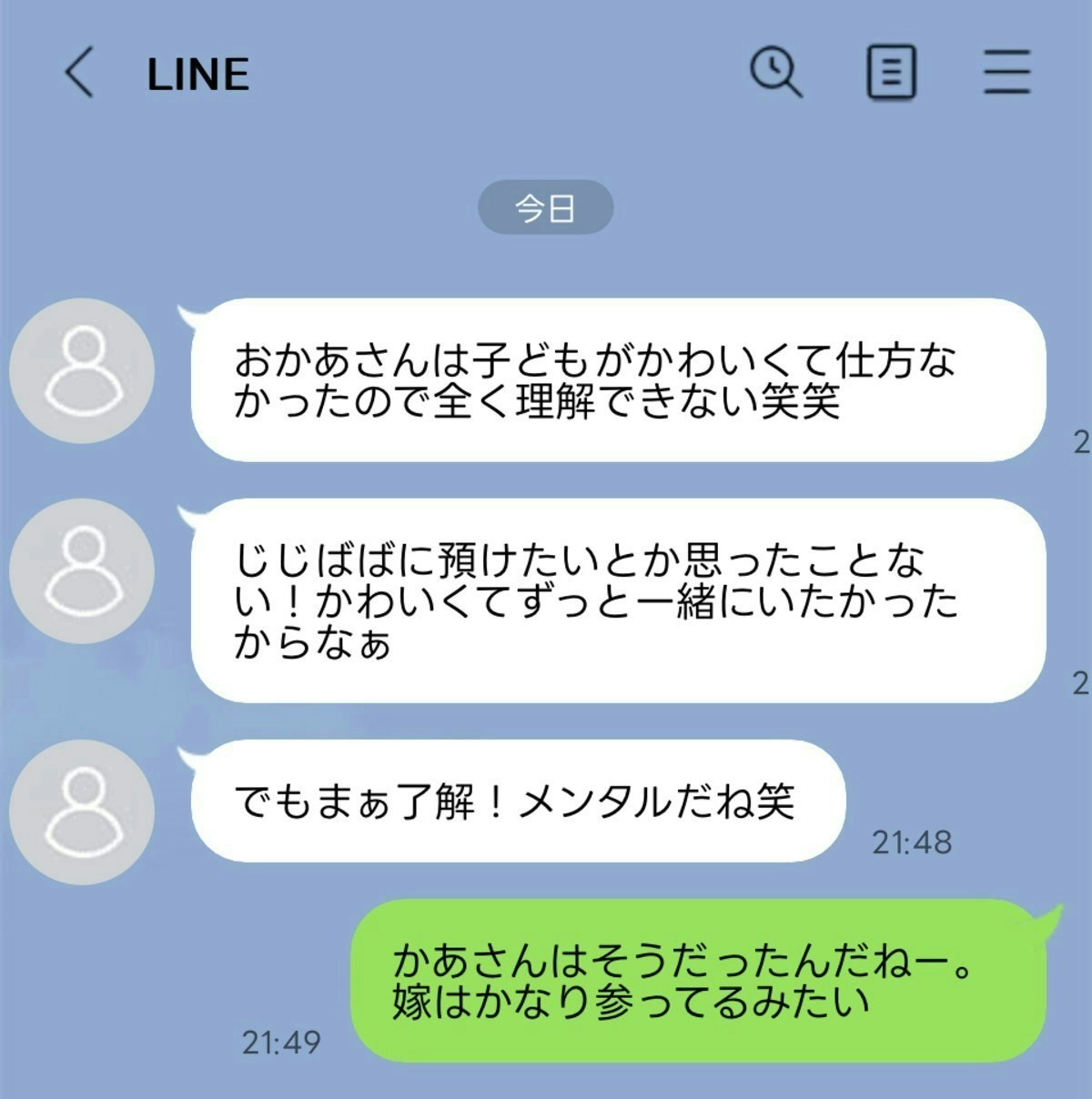1092x1099 pixels.
Task: Open sender avatar beside おかあさんは子ども message
Action: pyautogui.click(x=82, y=371)
